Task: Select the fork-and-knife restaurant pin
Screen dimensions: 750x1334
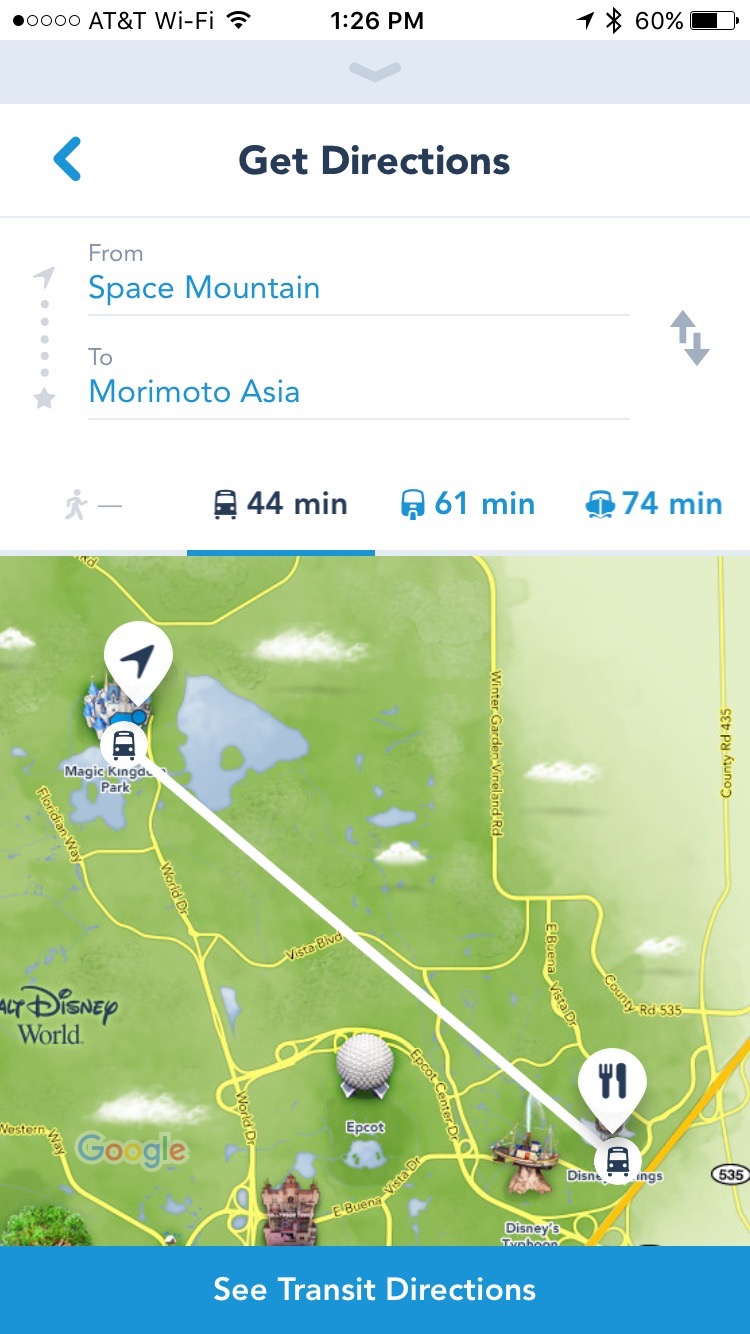Action: (613, 1082)
